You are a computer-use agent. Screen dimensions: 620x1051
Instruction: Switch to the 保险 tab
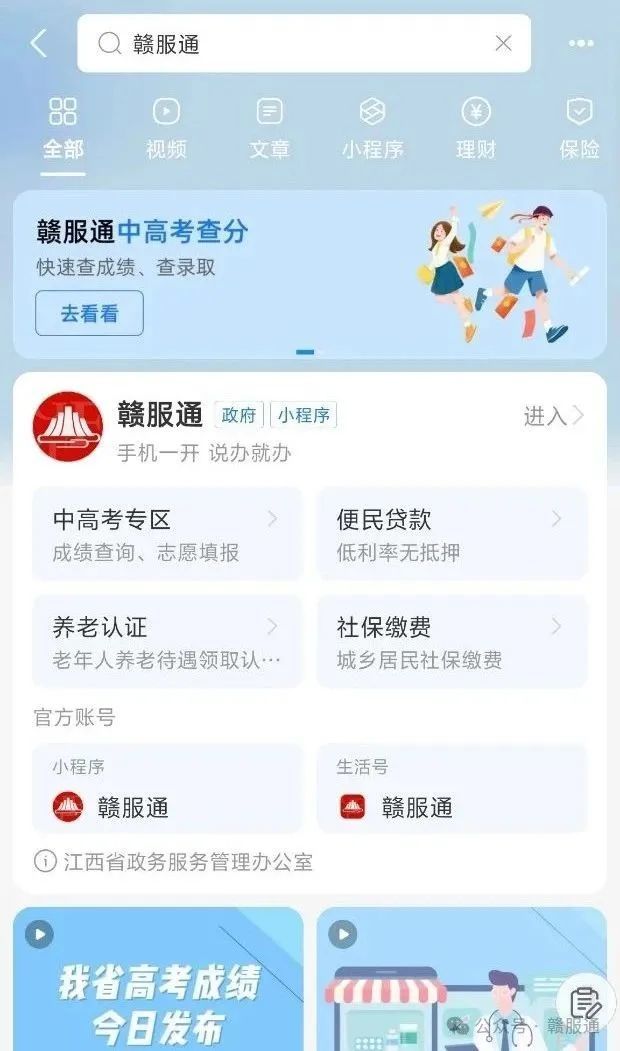click(x=579, y=129)
